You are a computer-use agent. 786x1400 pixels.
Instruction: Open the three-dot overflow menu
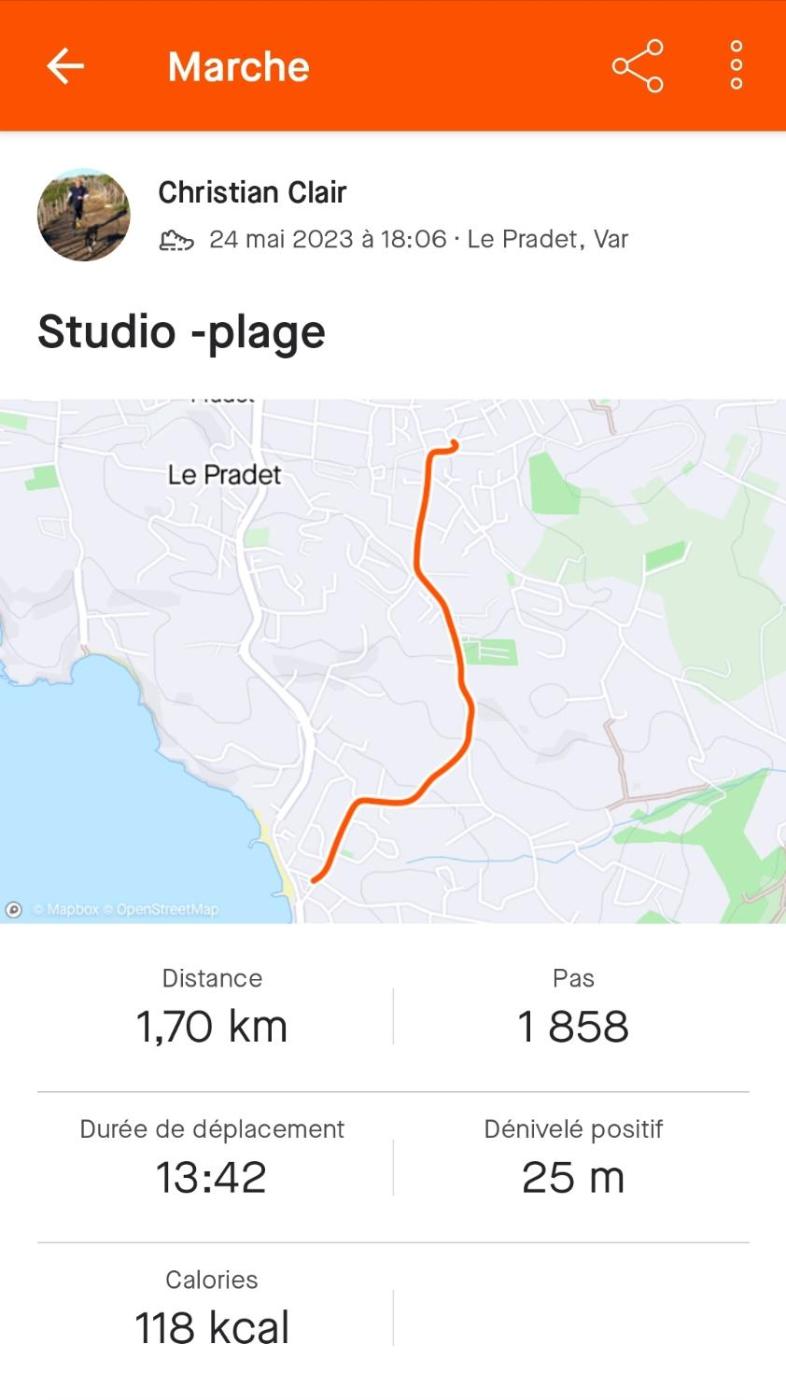736,66
